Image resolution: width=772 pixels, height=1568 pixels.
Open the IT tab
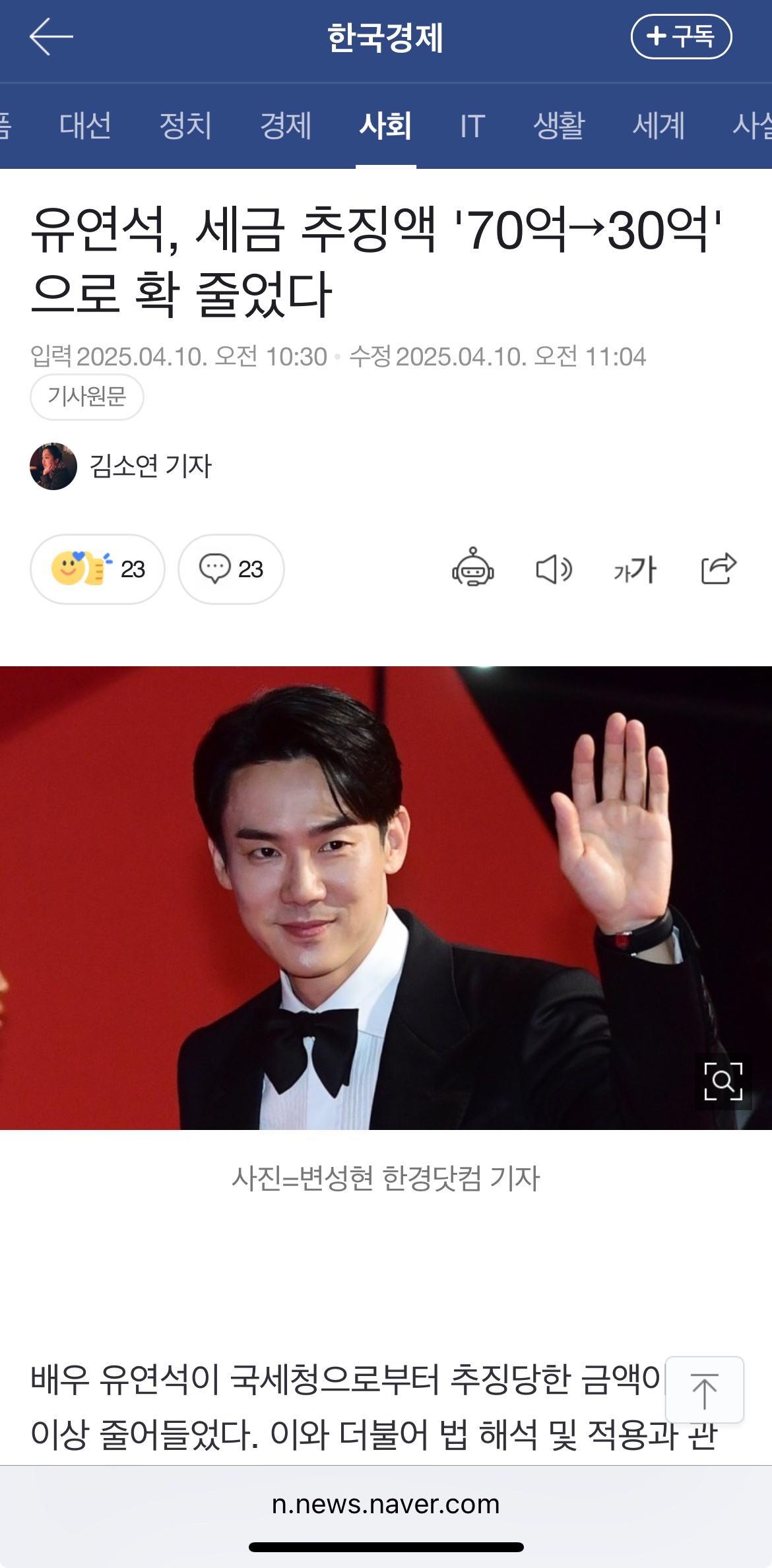coord(472,125)
